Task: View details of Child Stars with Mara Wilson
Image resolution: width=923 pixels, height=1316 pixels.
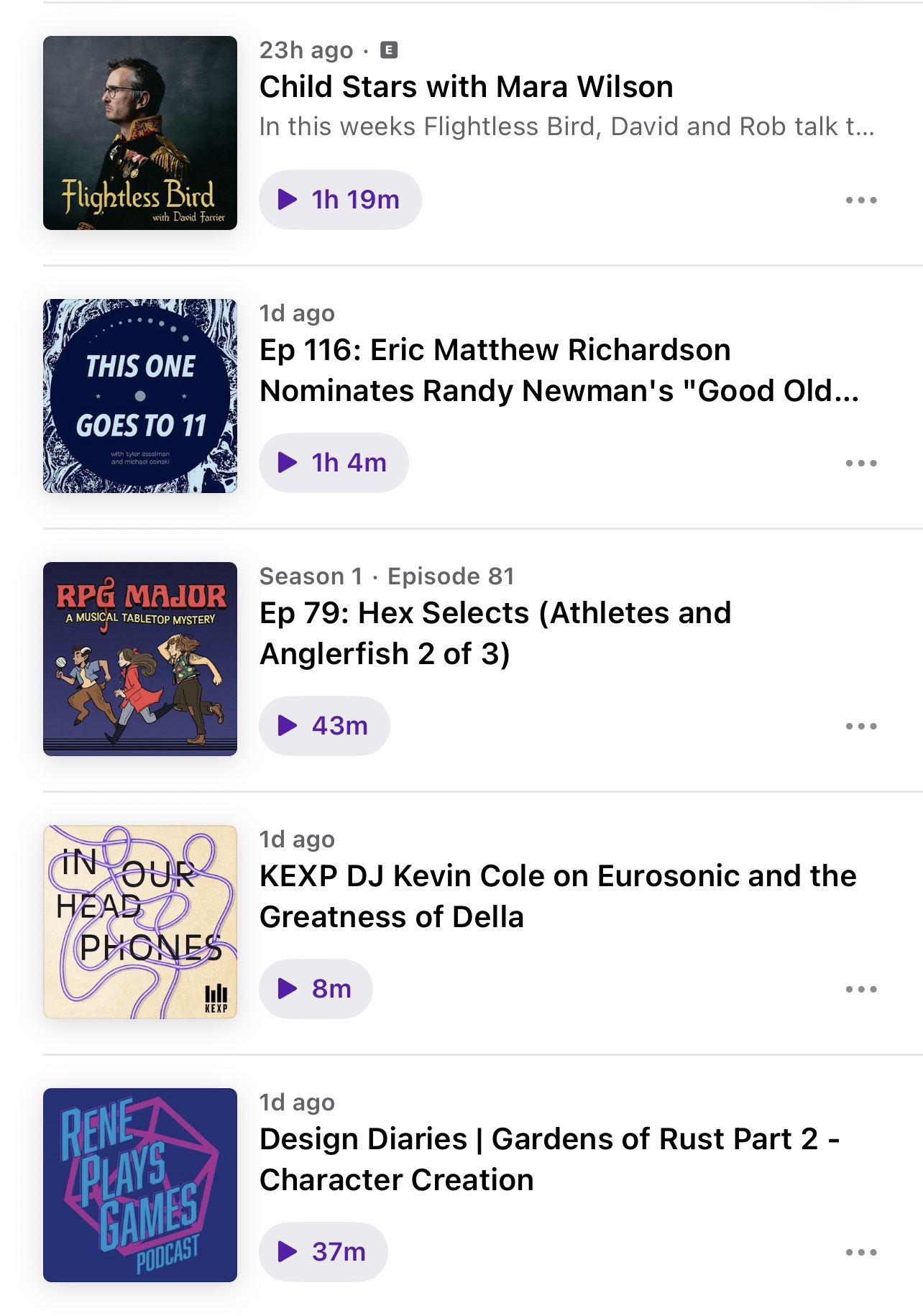Action: click(466, 87)
